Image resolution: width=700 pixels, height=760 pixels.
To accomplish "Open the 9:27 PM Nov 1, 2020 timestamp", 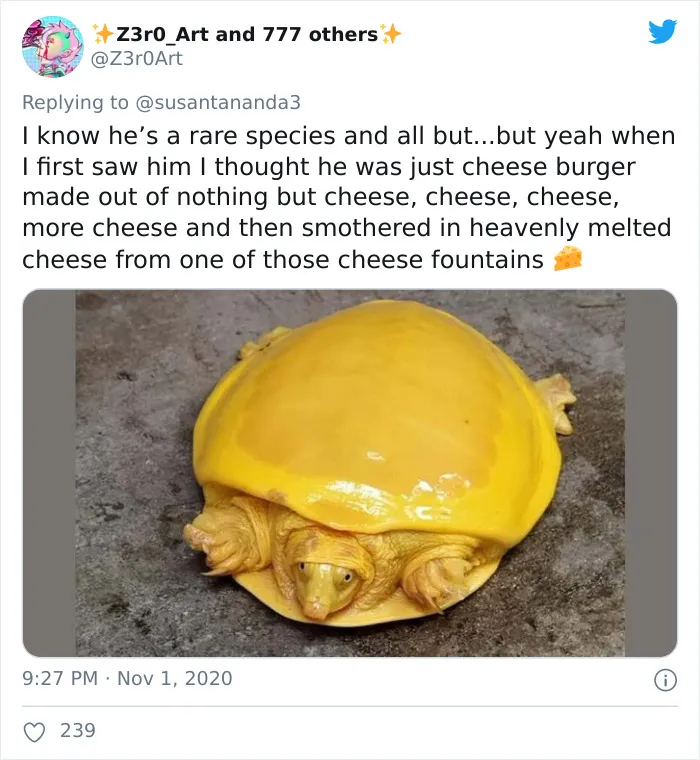I will coord(127,678).
